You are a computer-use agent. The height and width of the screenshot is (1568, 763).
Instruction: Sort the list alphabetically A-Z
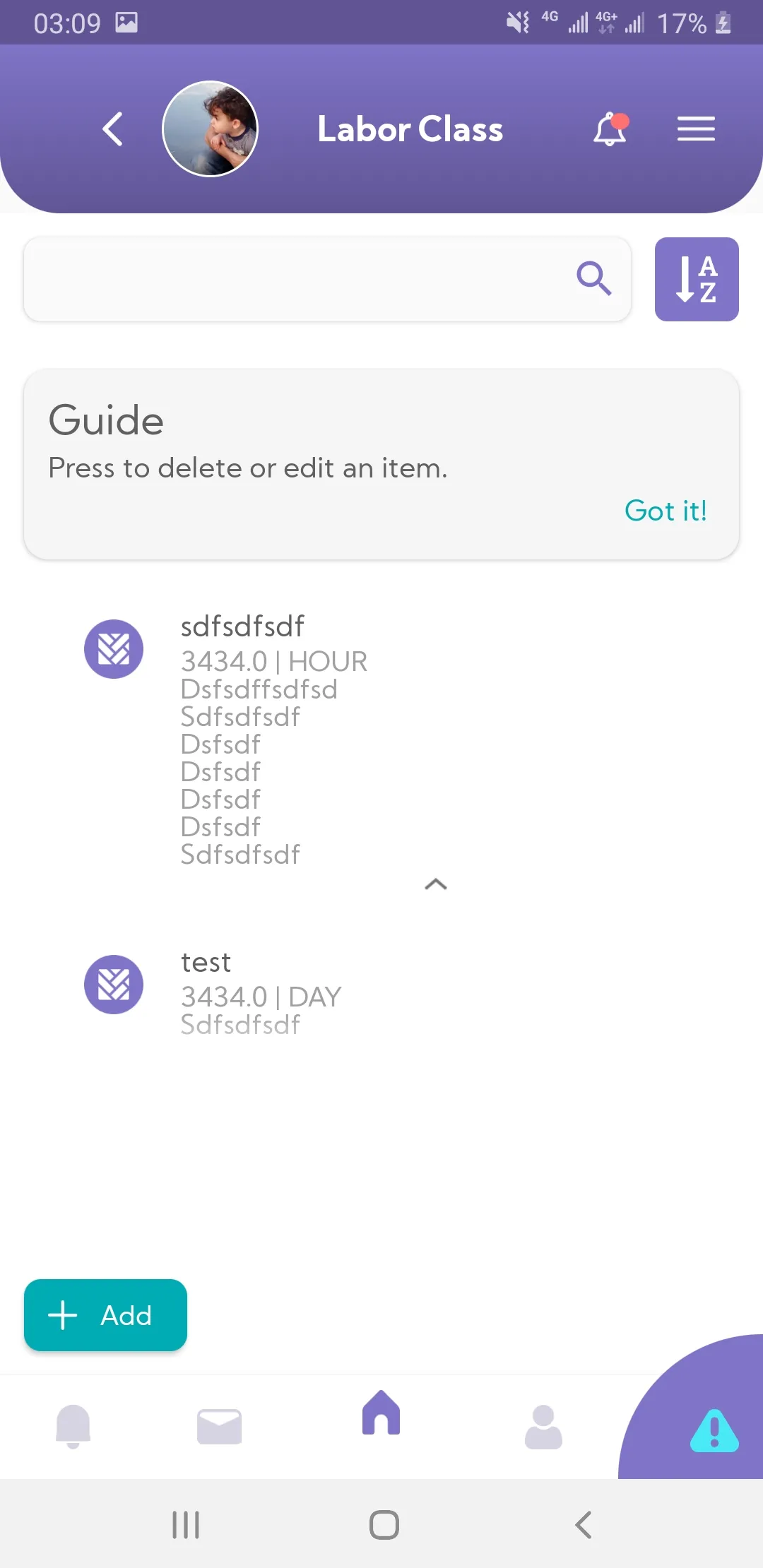click(x=697, y=279)
